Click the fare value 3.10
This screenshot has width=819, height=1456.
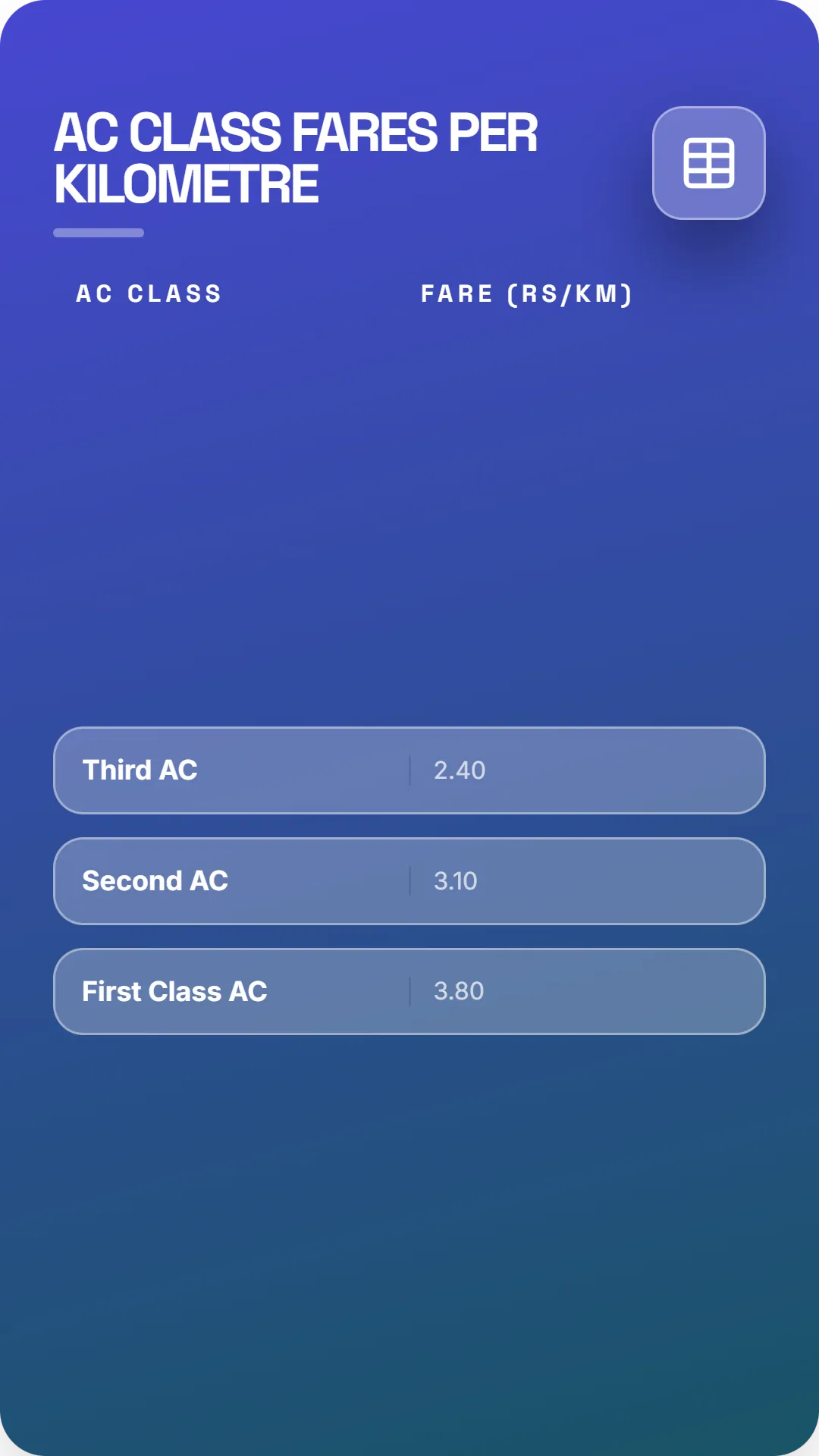tap(456, 880)
